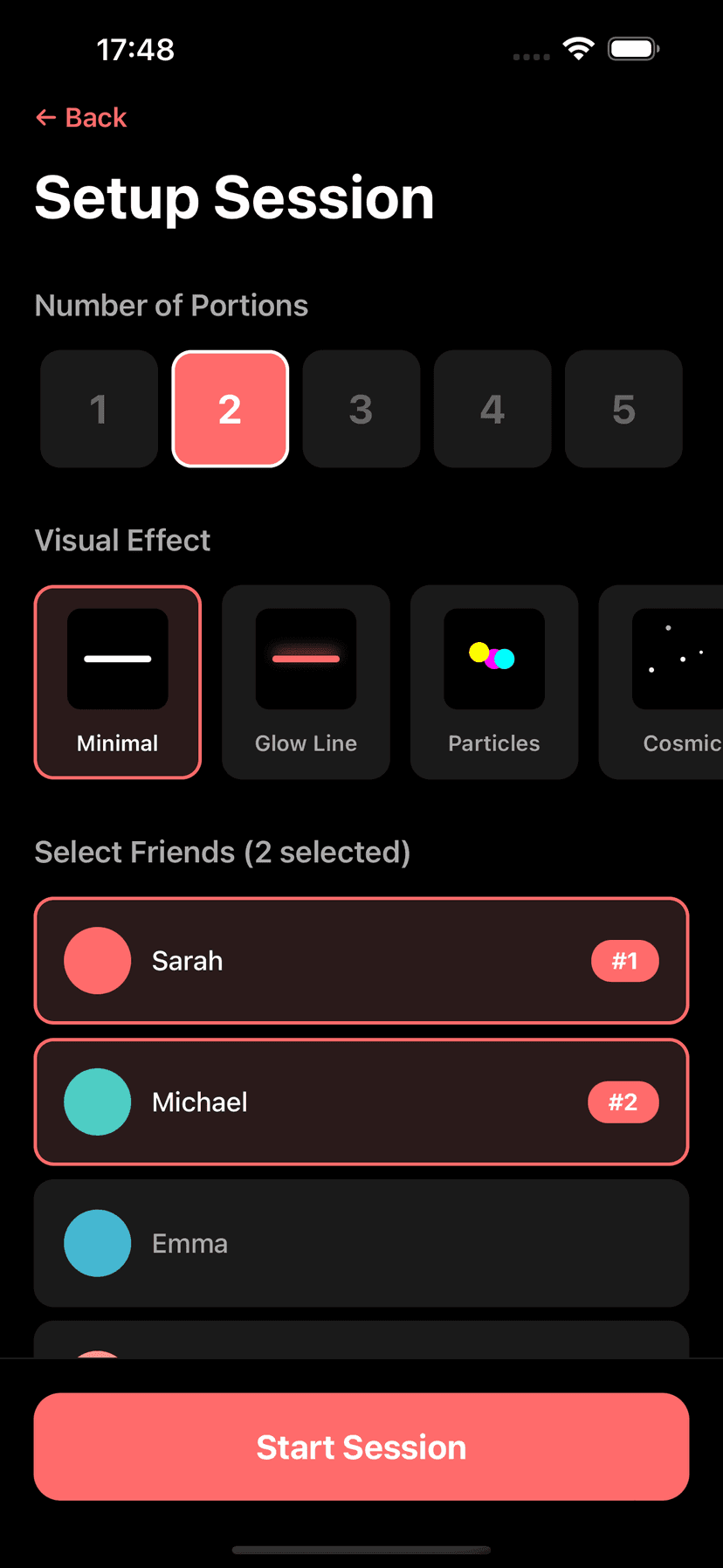Screen dimensions: 723x1568
Task: Pick 4 portions
Action: pyautogui.click(x=492, y=409)
